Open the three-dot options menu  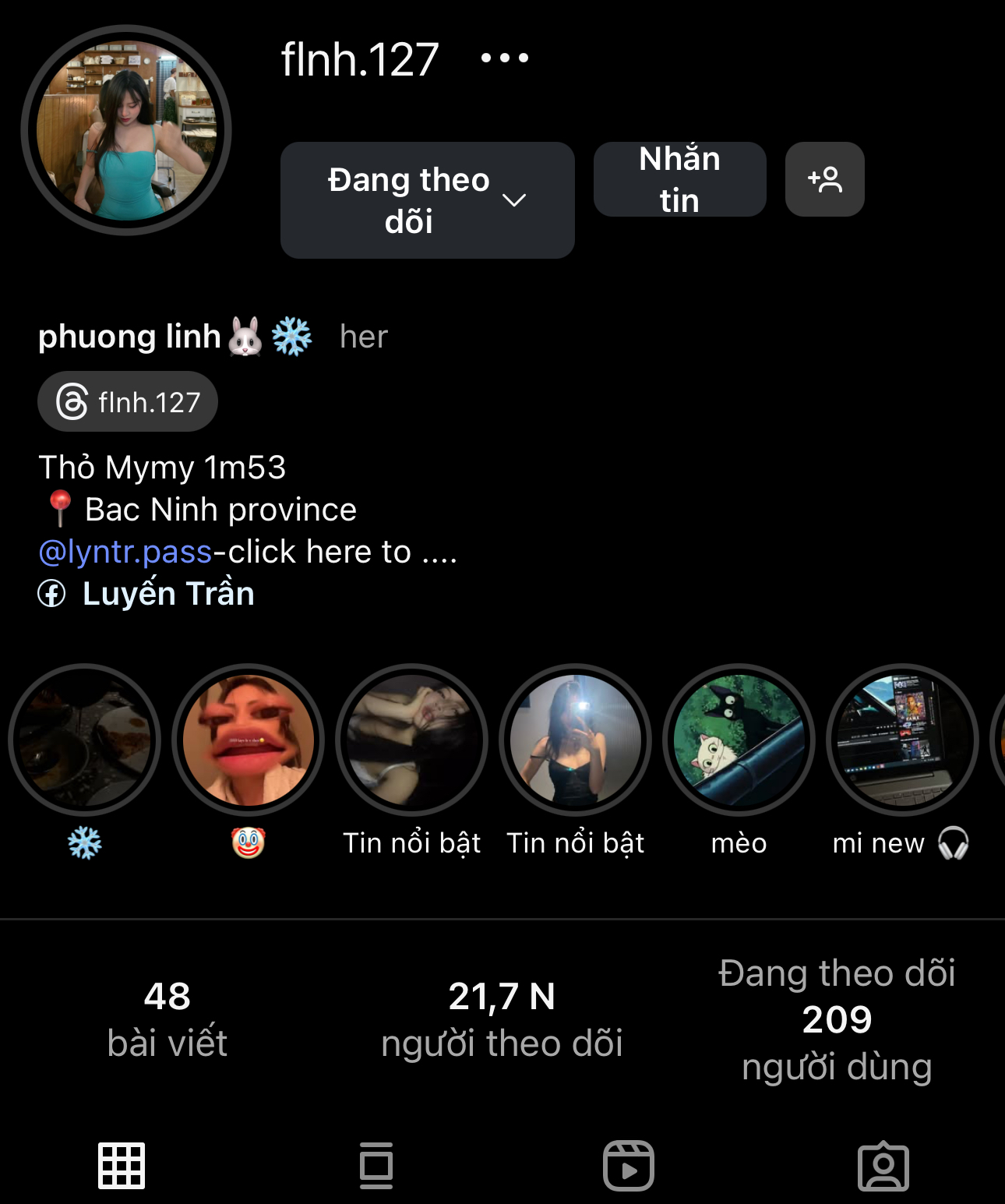505,58
